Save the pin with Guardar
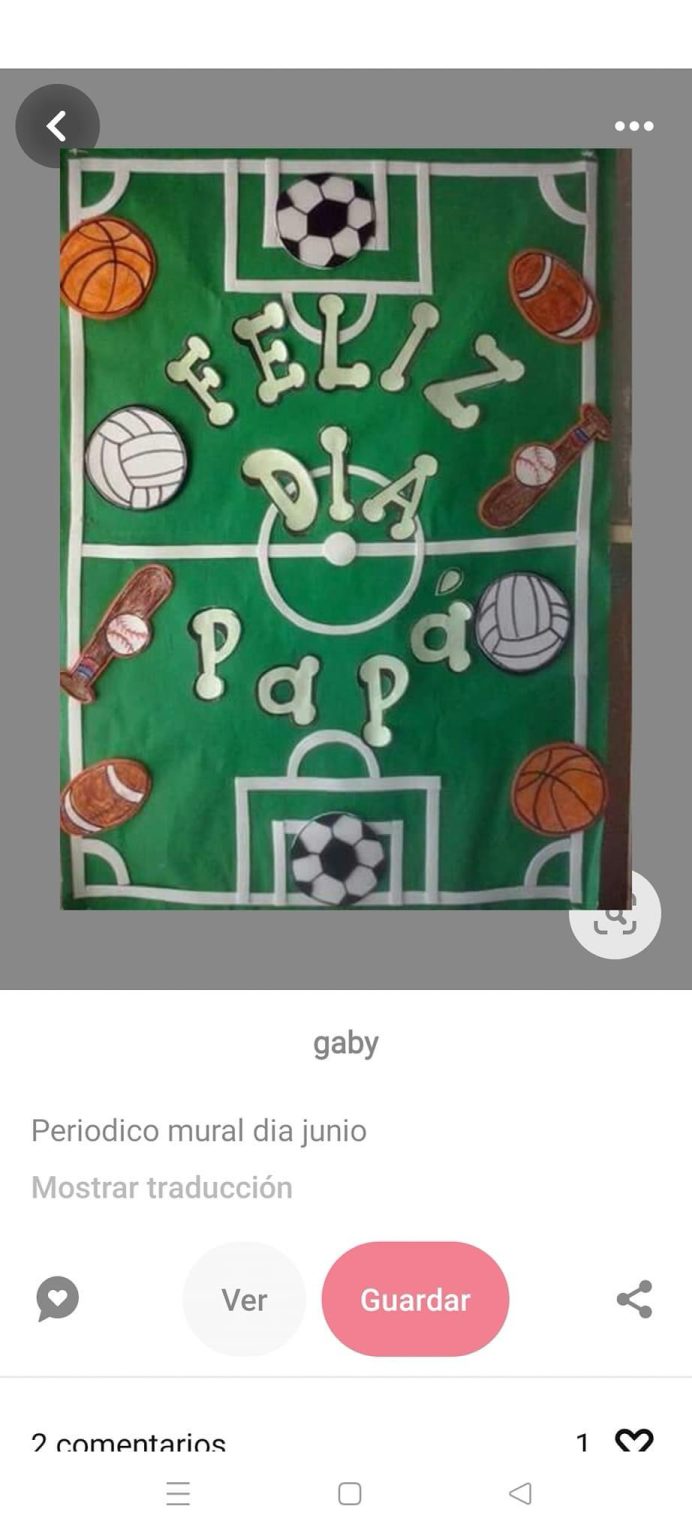692x1536 pixels. click(415, 1299)
